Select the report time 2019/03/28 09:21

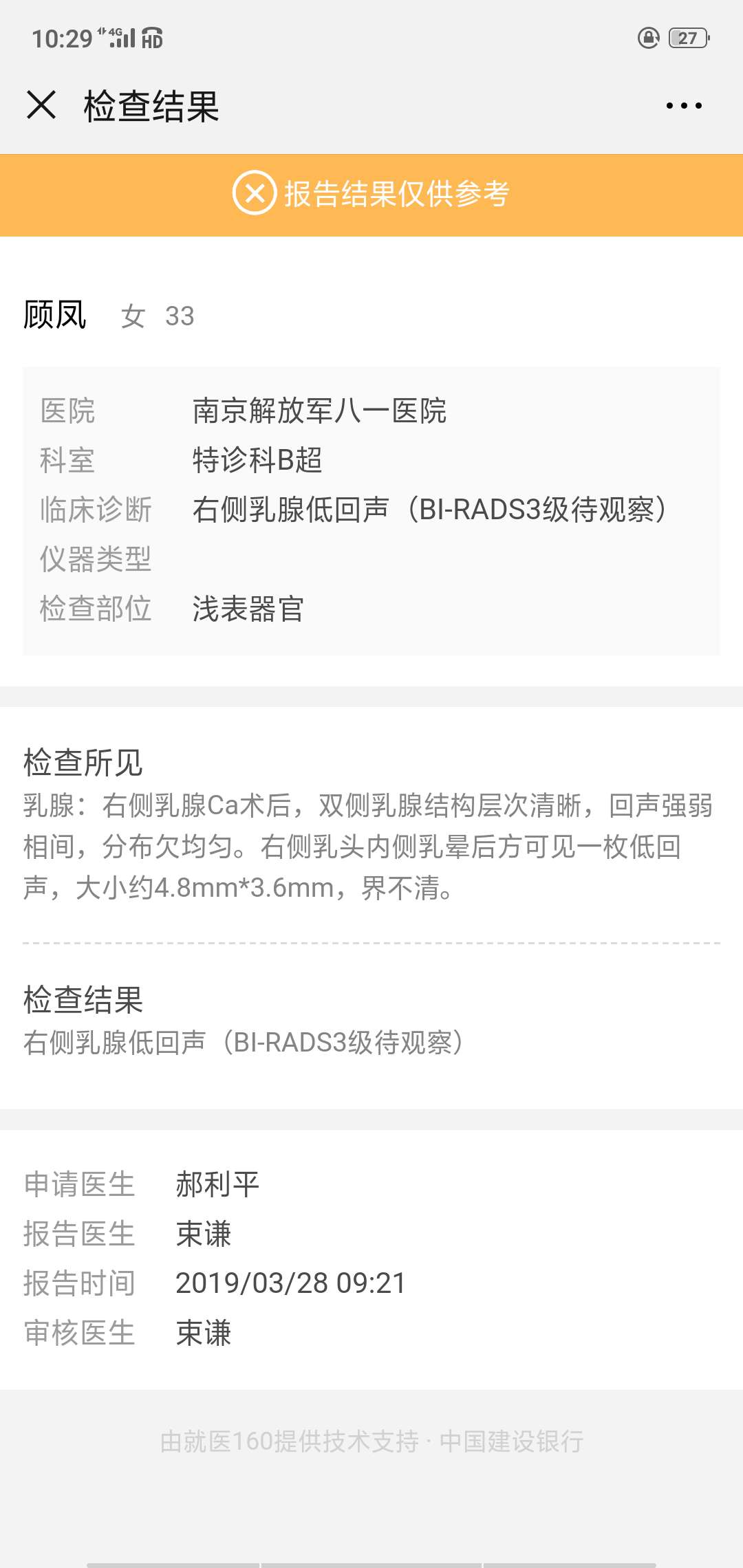pos(290,1282)
